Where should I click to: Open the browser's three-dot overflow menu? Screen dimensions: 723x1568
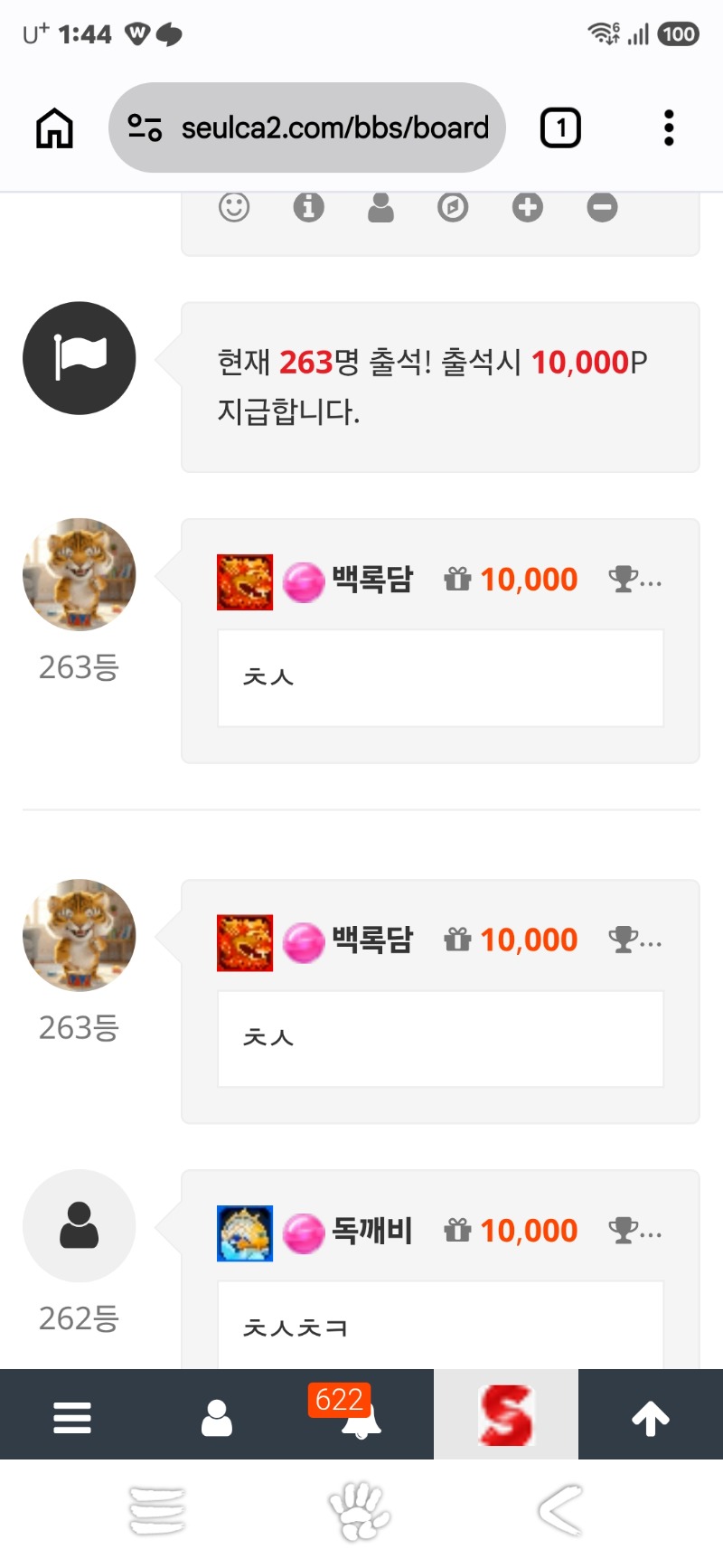click(669, 128)
